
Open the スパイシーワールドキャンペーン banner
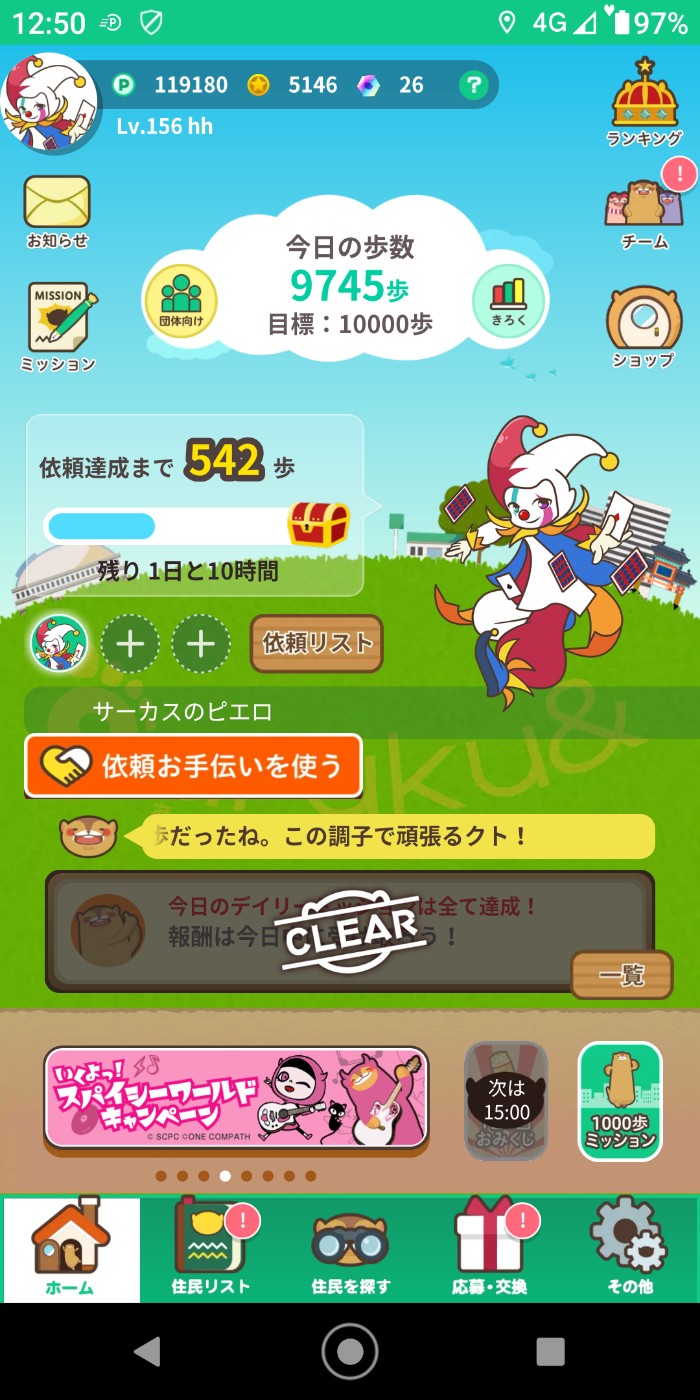pos(236,1098)
